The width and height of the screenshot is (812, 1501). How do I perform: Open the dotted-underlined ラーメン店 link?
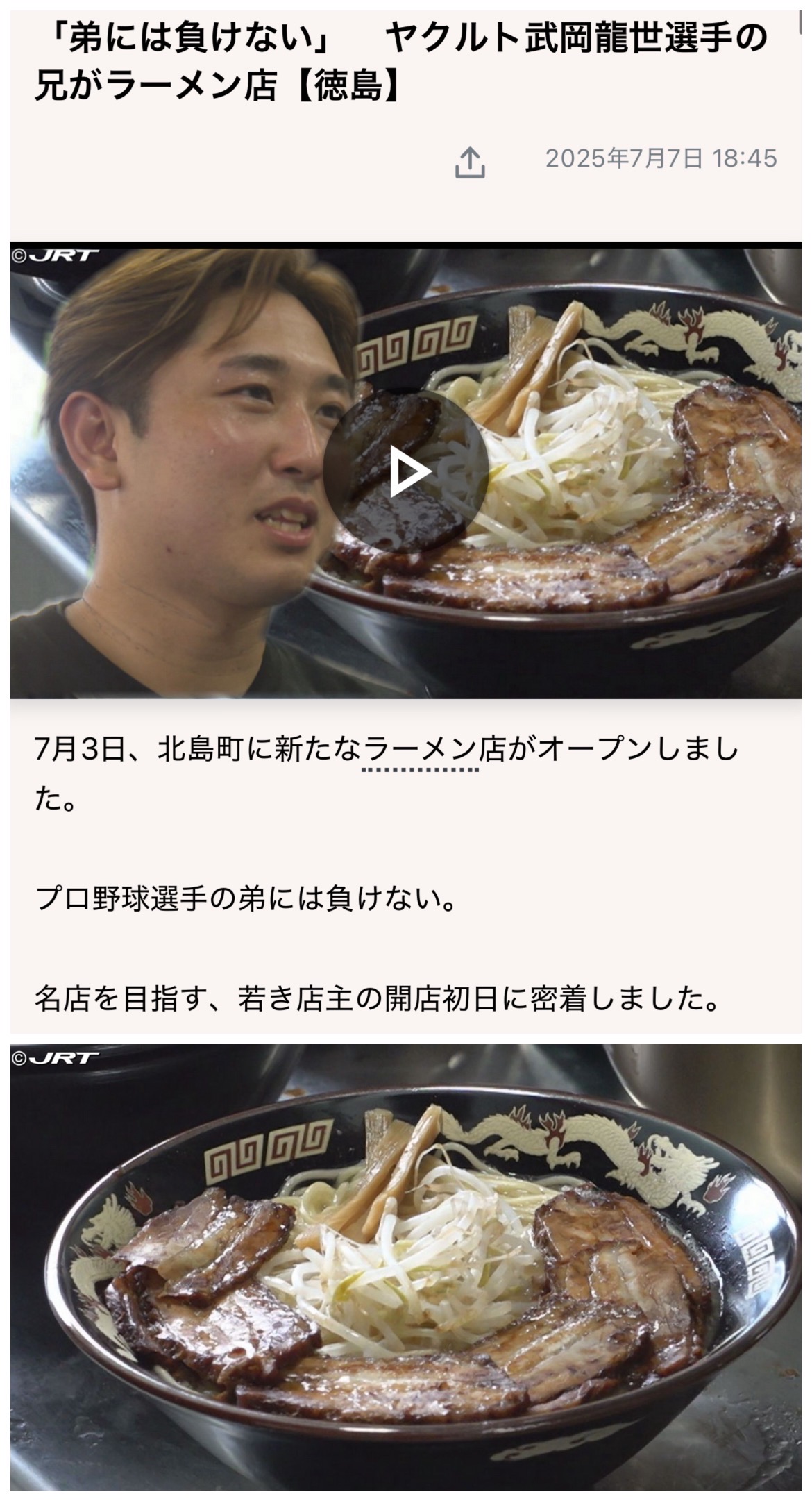tap(421, 750)
